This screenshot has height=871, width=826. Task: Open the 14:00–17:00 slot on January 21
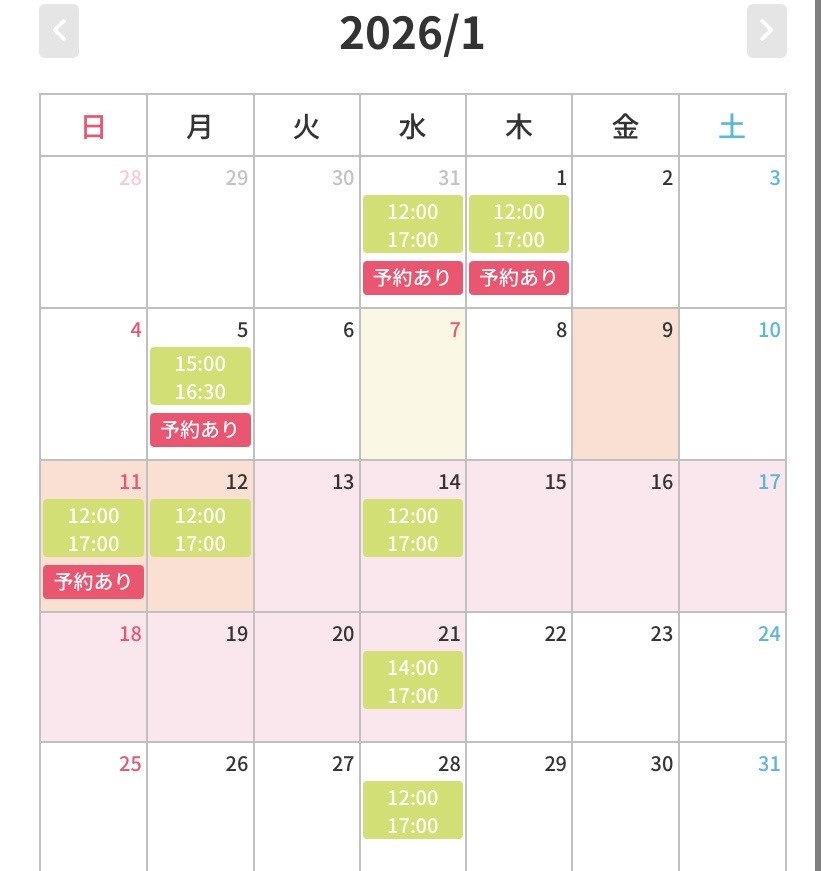pyautogui.click(x=412, y=681)
